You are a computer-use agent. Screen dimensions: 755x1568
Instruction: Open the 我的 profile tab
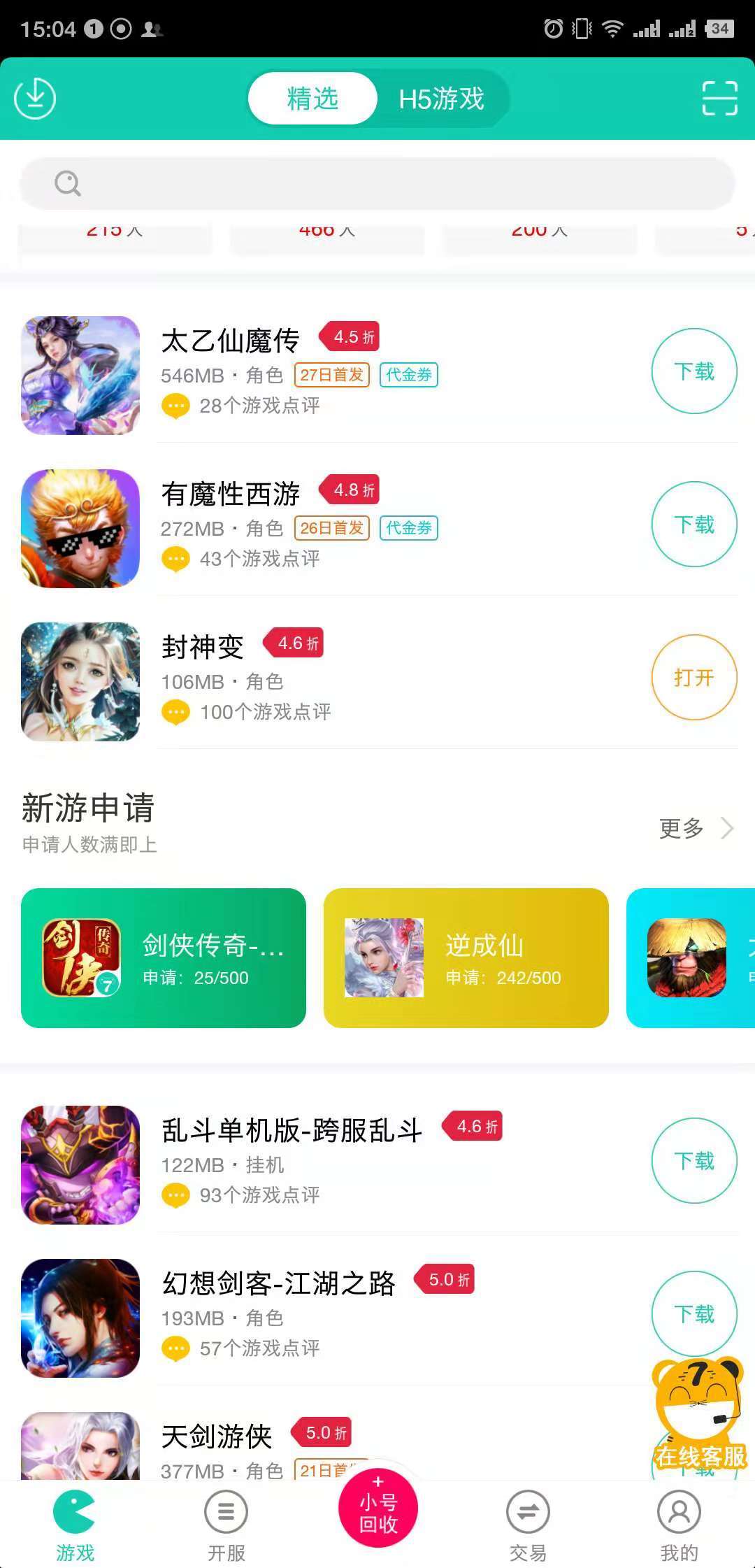click(x=679, y=1525)
